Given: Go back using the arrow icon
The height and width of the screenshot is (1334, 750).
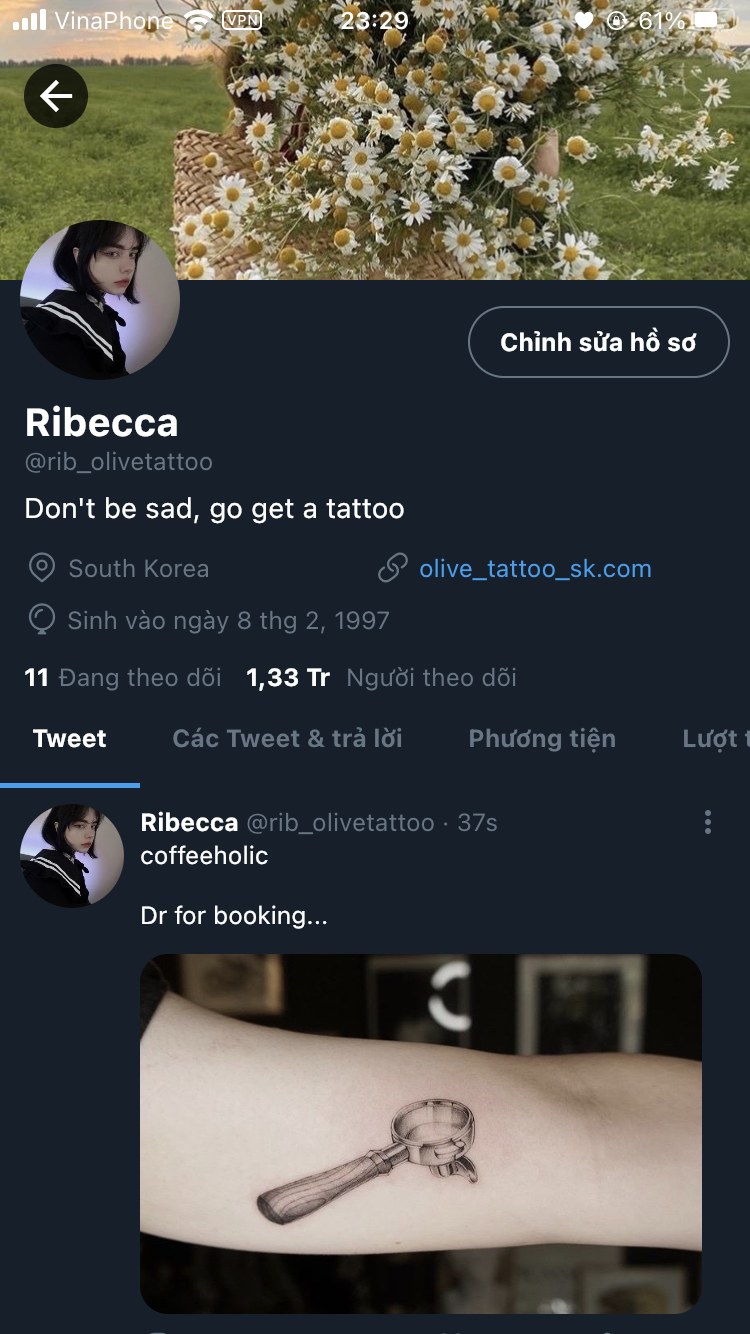Looking at the screenshot, I should coord(56,96).
